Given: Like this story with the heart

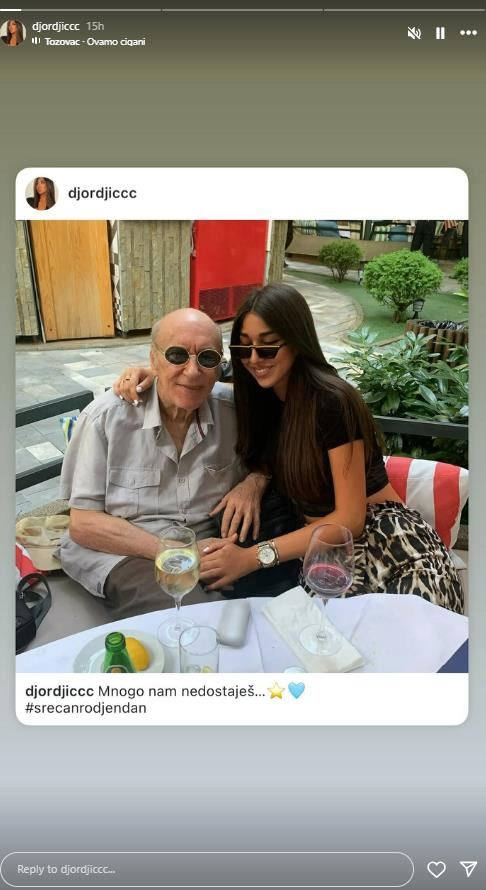Looking at the screenshot, I should pyautogui.click(x=436, y=869).
